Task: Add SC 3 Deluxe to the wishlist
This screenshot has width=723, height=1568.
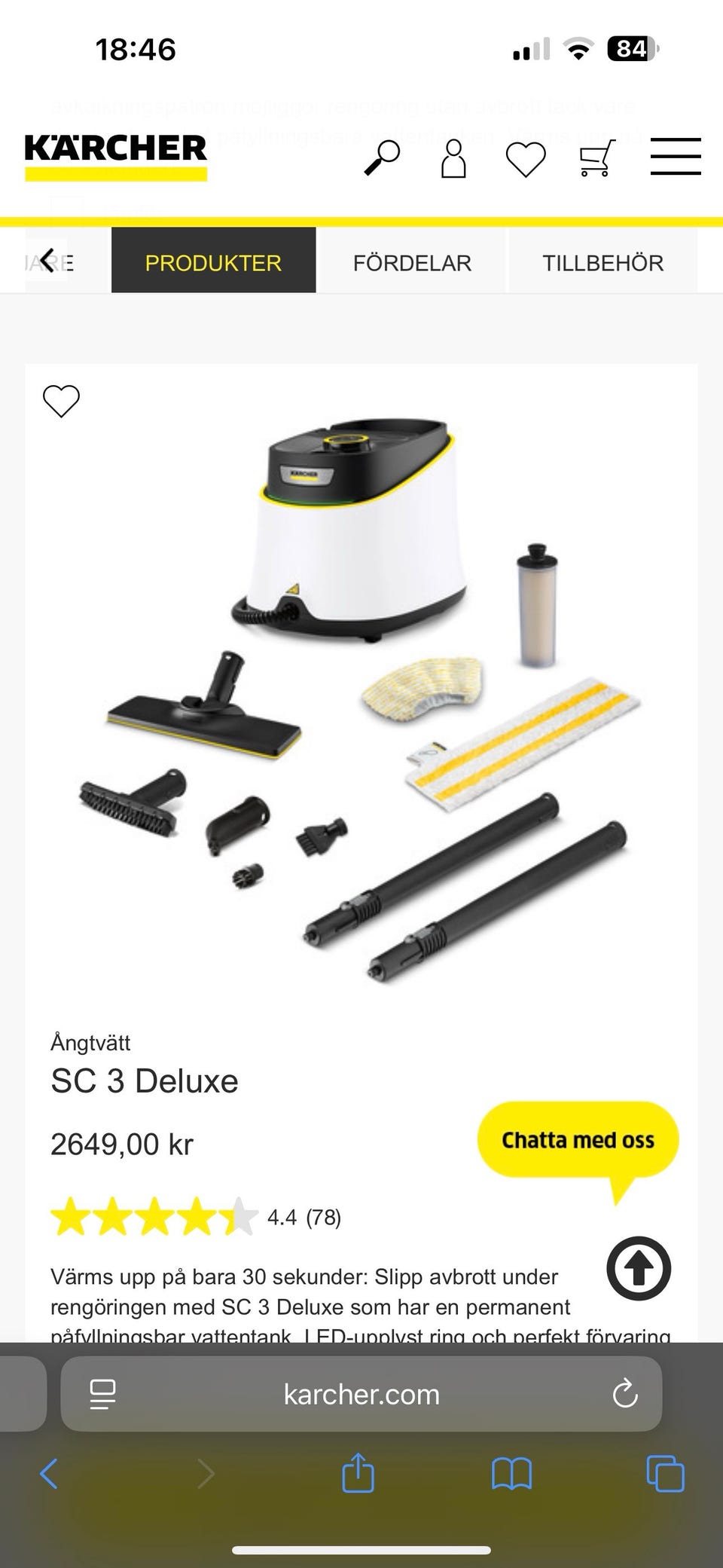Action: (61, 401)
